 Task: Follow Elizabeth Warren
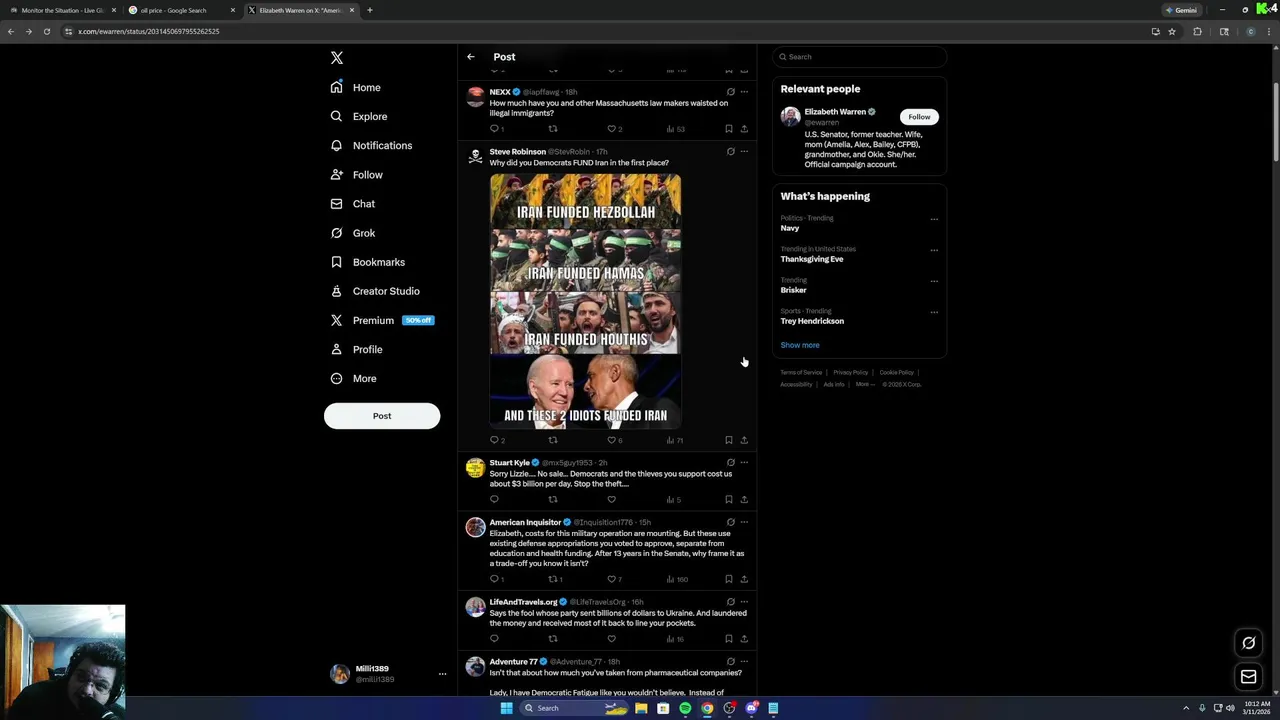pos(918,117)
